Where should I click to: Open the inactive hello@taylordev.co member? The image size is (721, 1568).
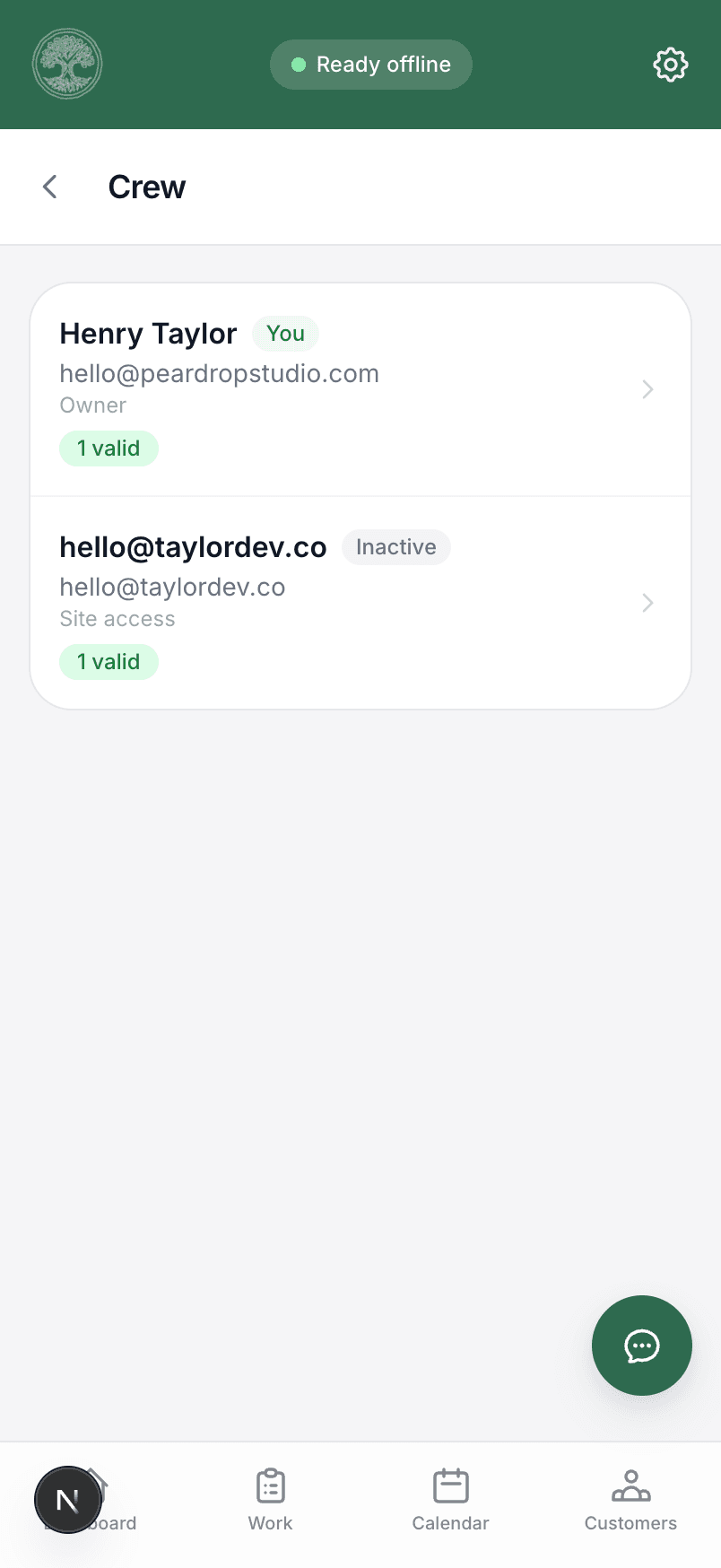pos(360,603)
